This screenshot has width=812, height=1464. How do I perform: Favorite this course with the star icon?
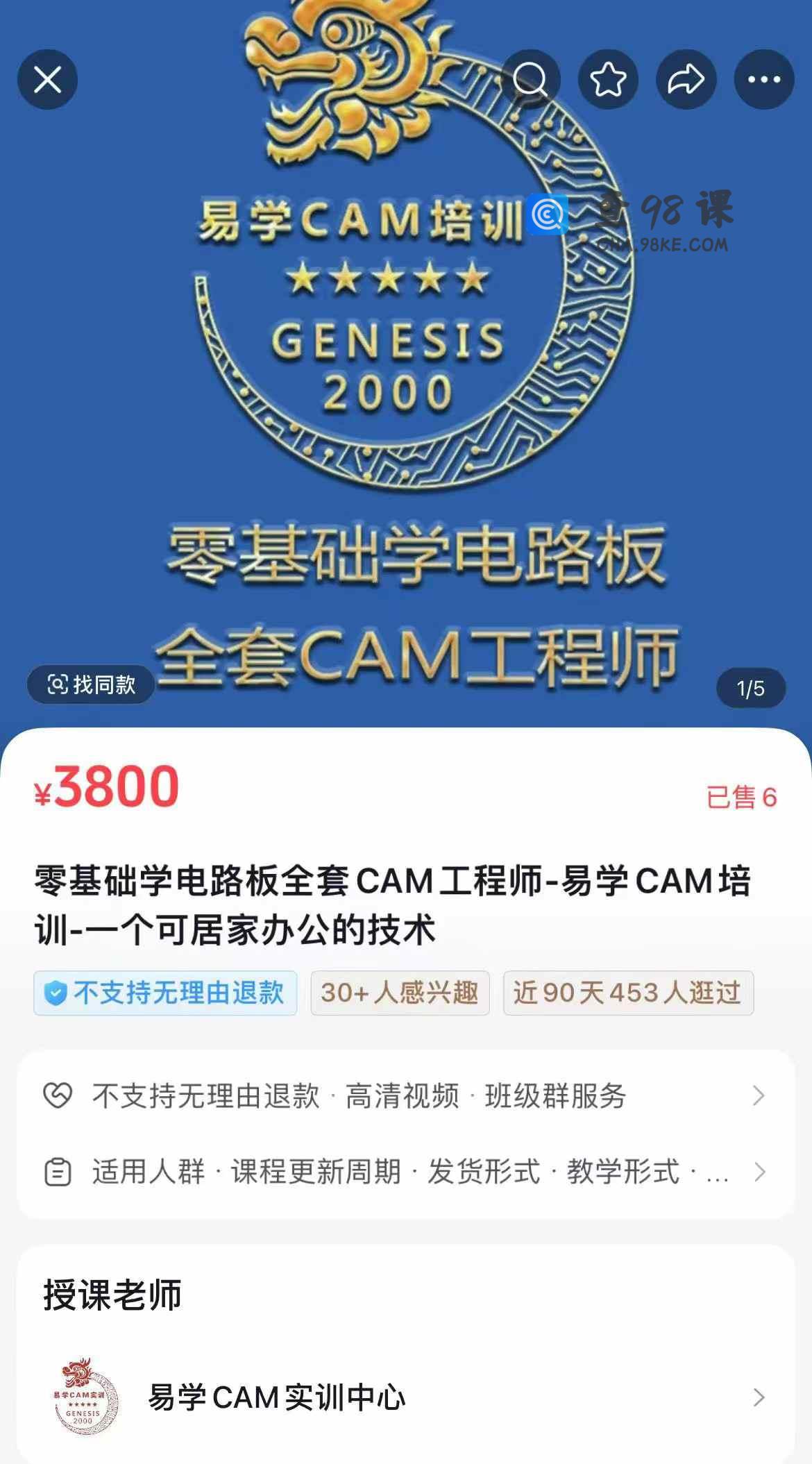[608, 80]
